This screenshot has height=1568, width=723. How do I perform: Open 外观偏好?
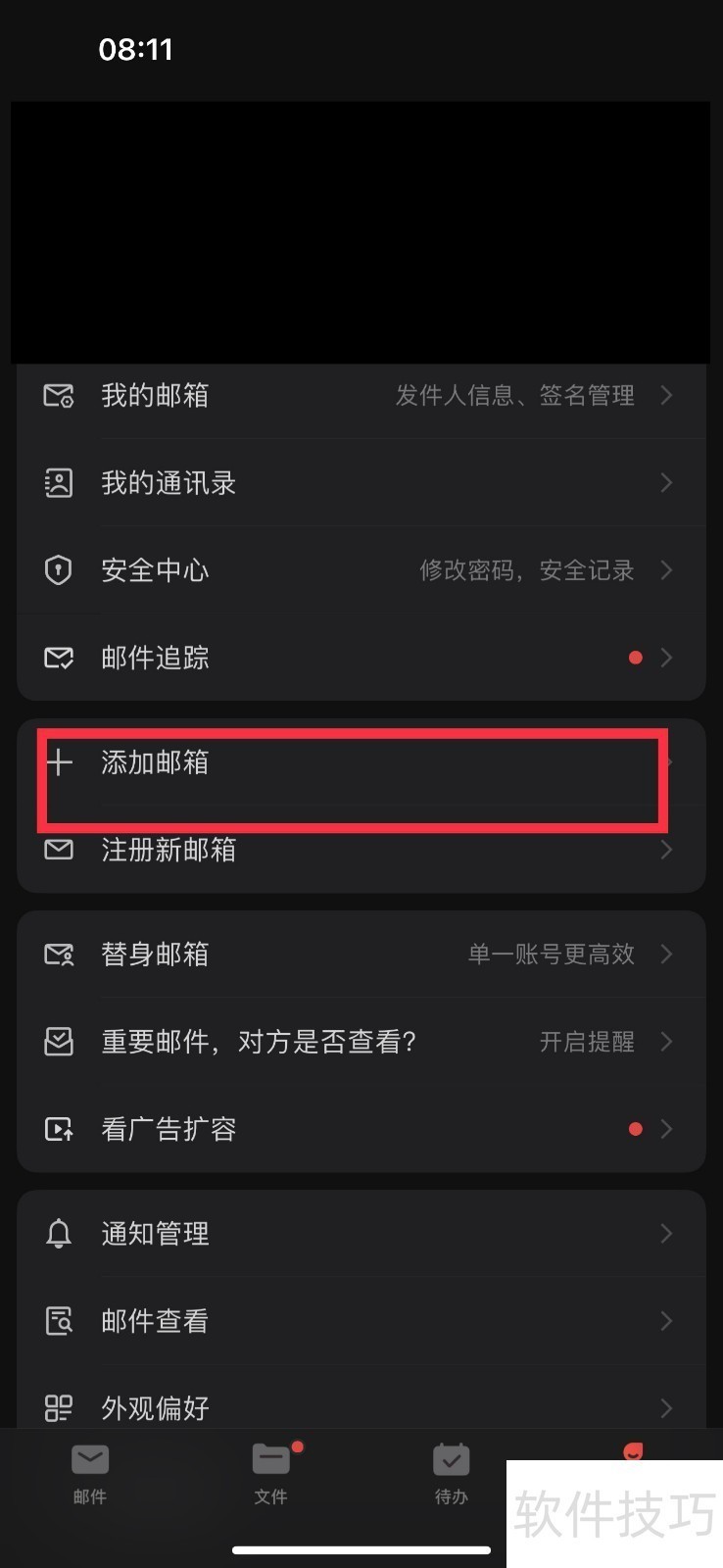point(361,1407)
